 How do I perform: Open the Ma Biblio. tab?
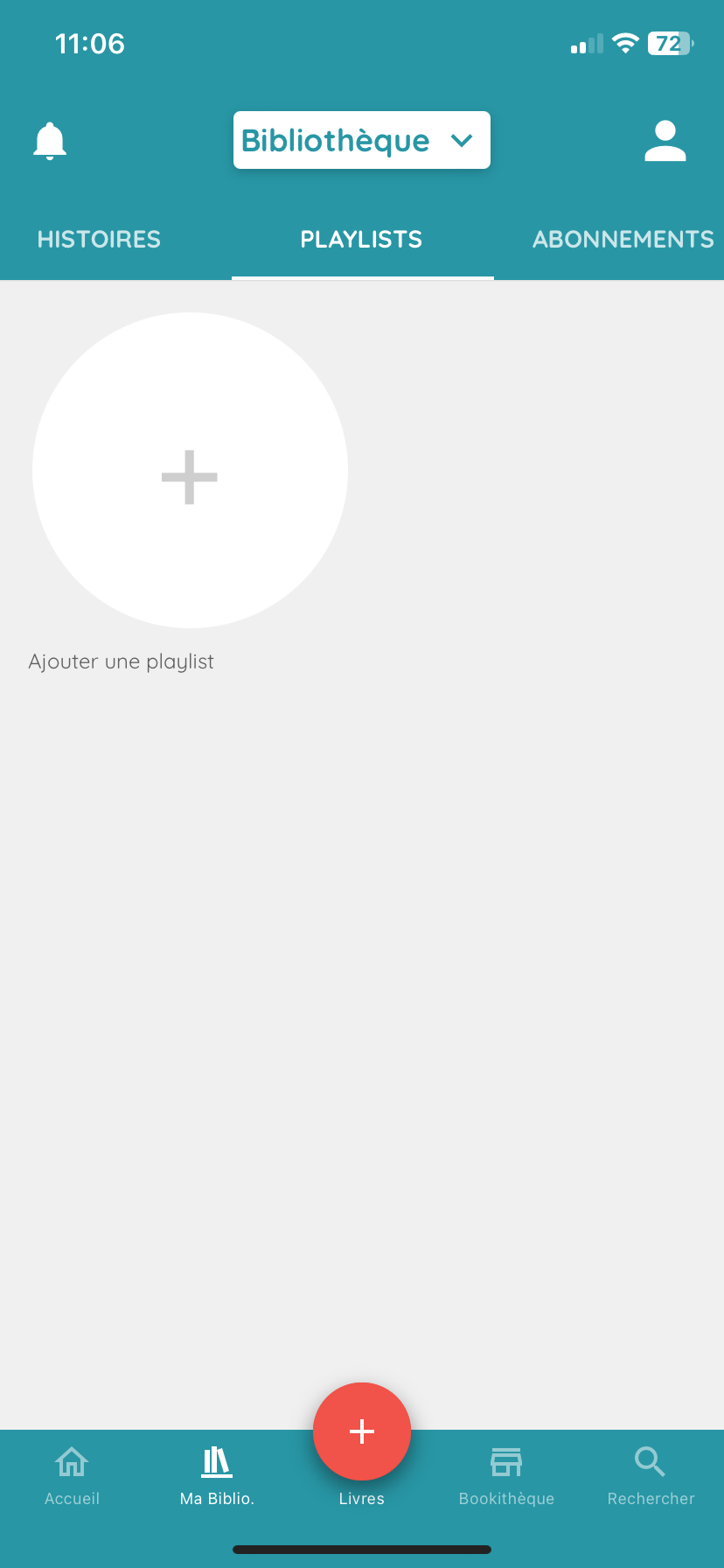point(217,1475)
